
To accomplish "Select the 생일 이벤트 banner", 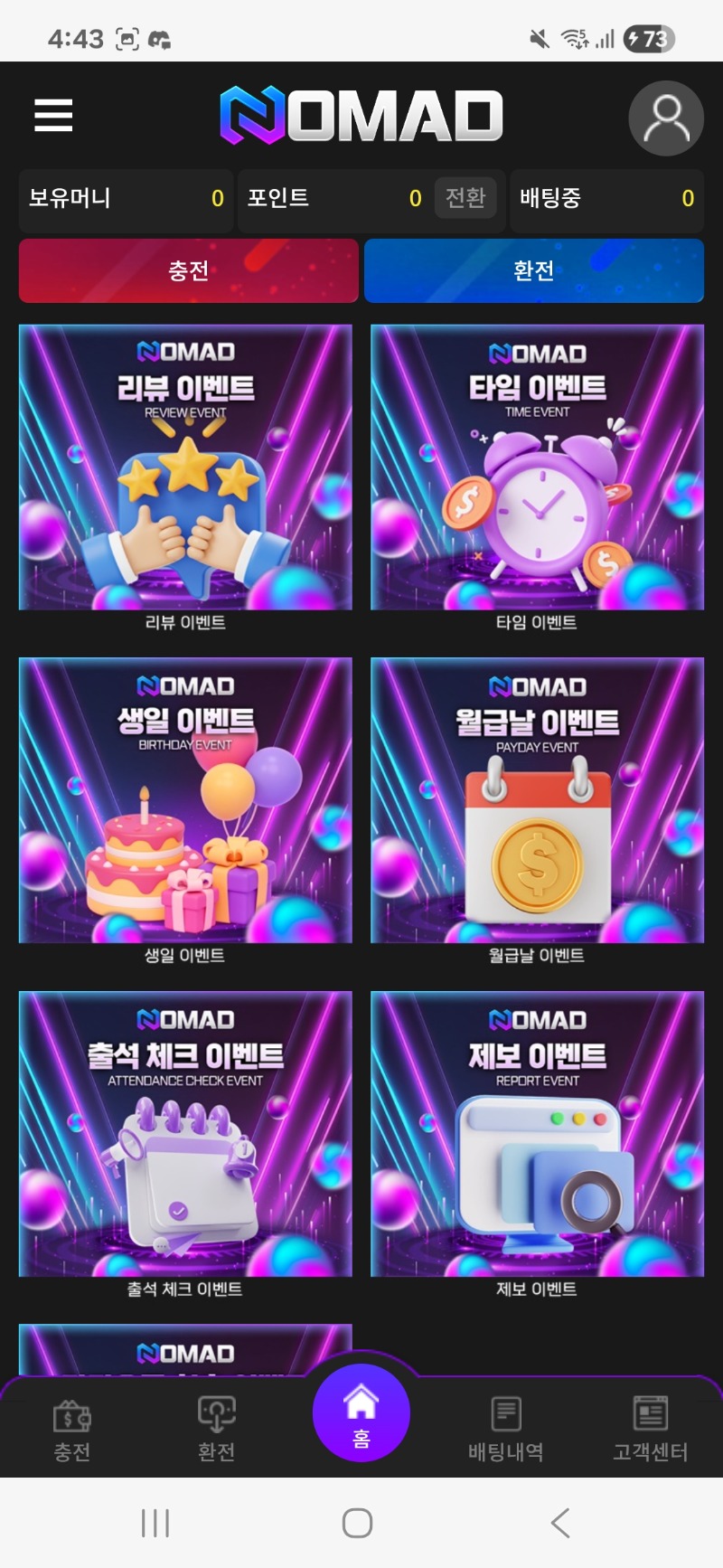I will [x=184, y=800].
